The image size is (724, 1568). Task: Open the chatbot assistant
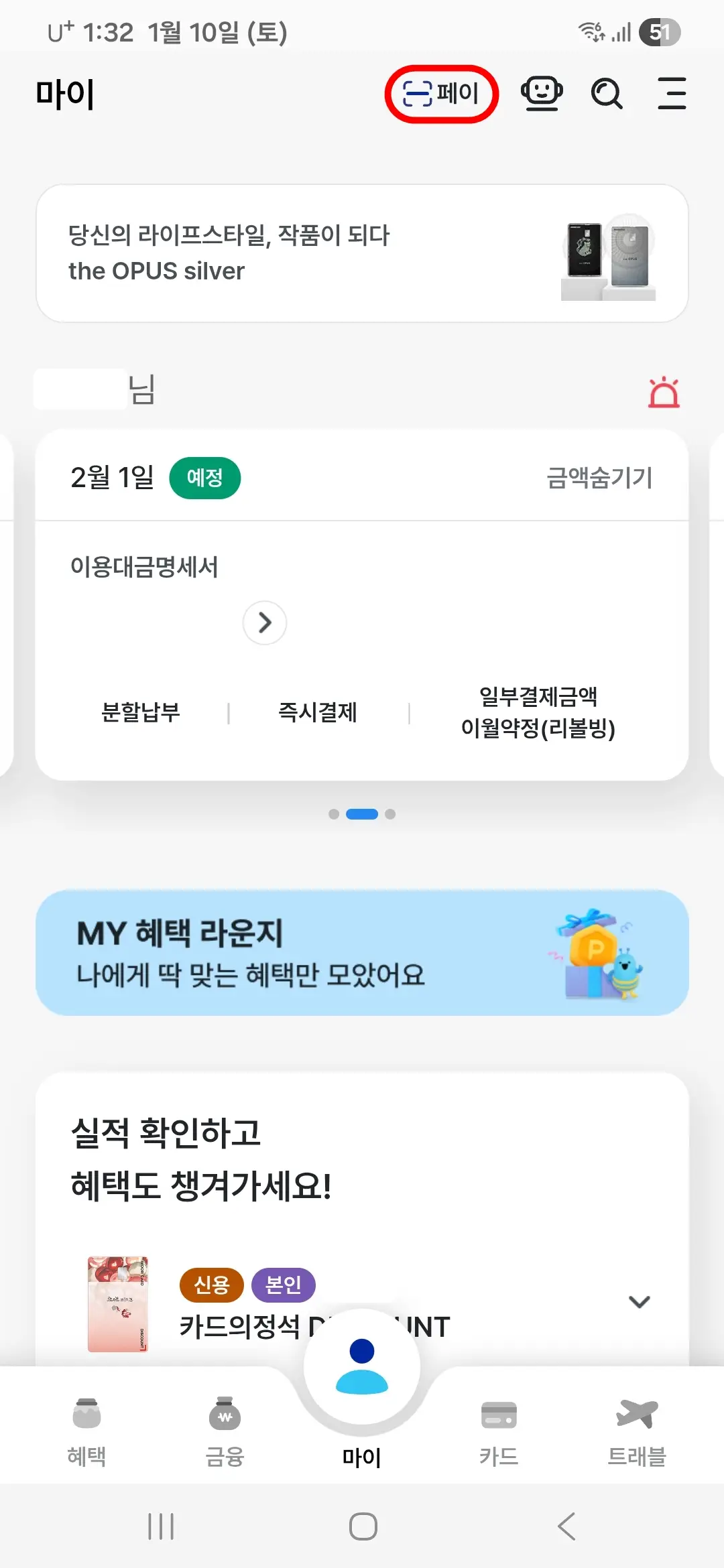pyautogui.click(x=542, y=93)
